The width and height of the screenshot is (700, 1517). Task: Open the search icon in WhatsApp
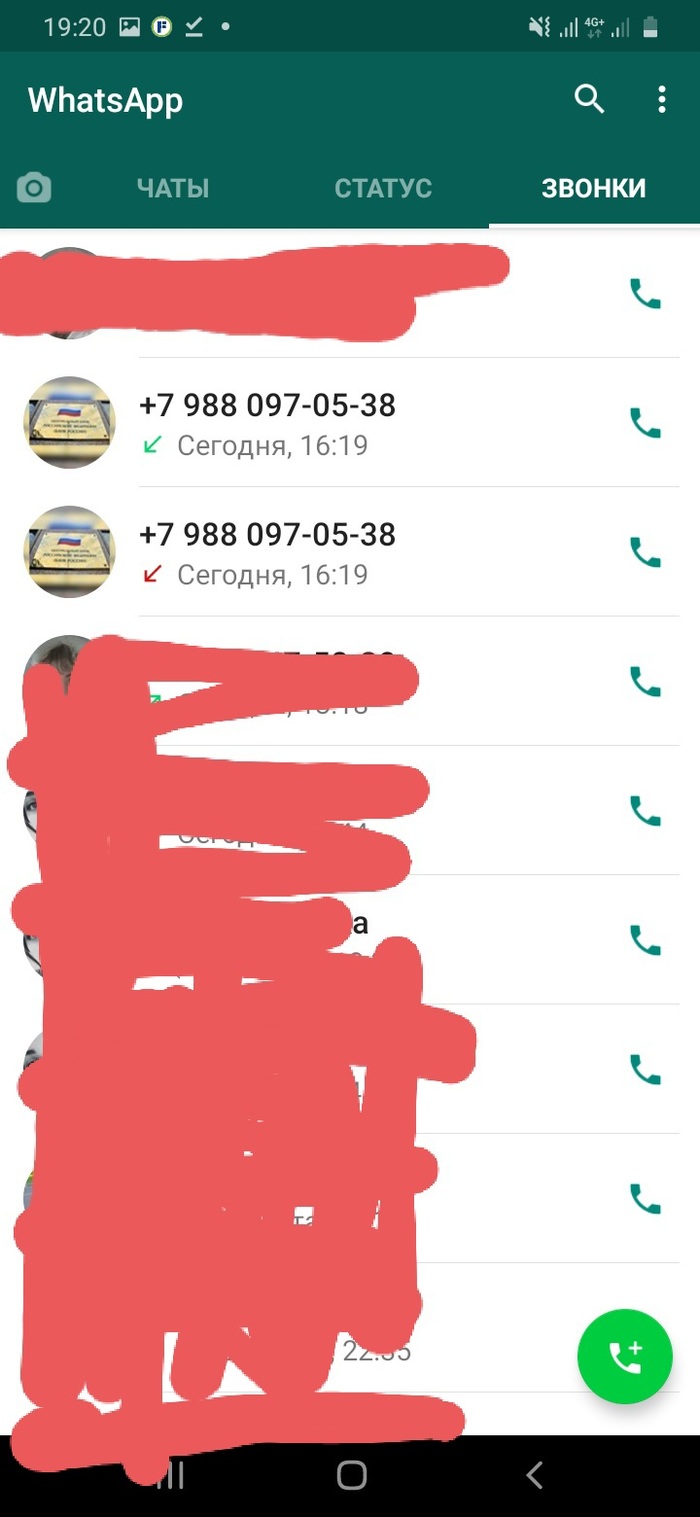coord(589,100)
